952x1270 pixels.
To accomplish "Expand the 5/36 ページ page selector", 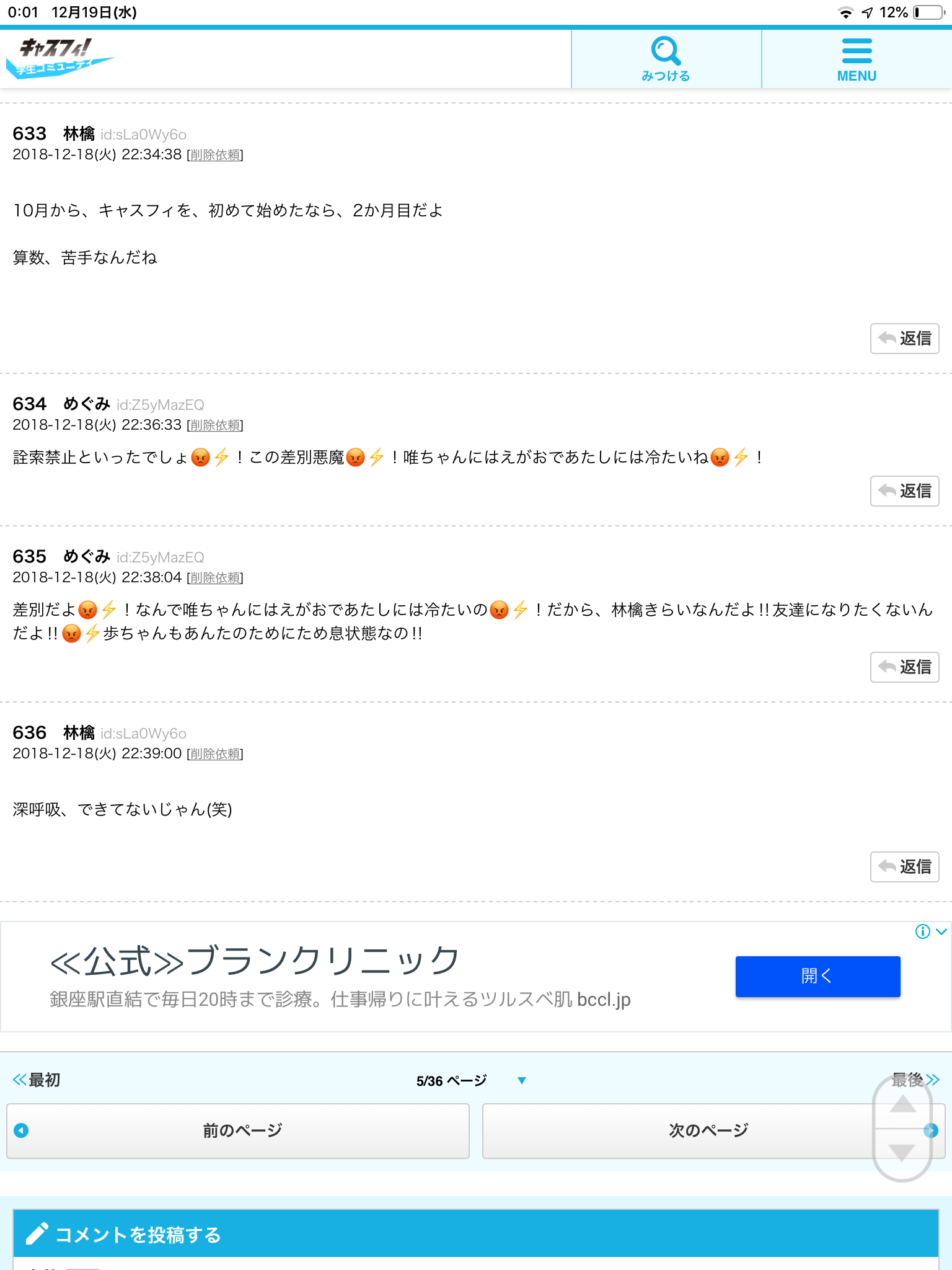I will point(471,1081).
